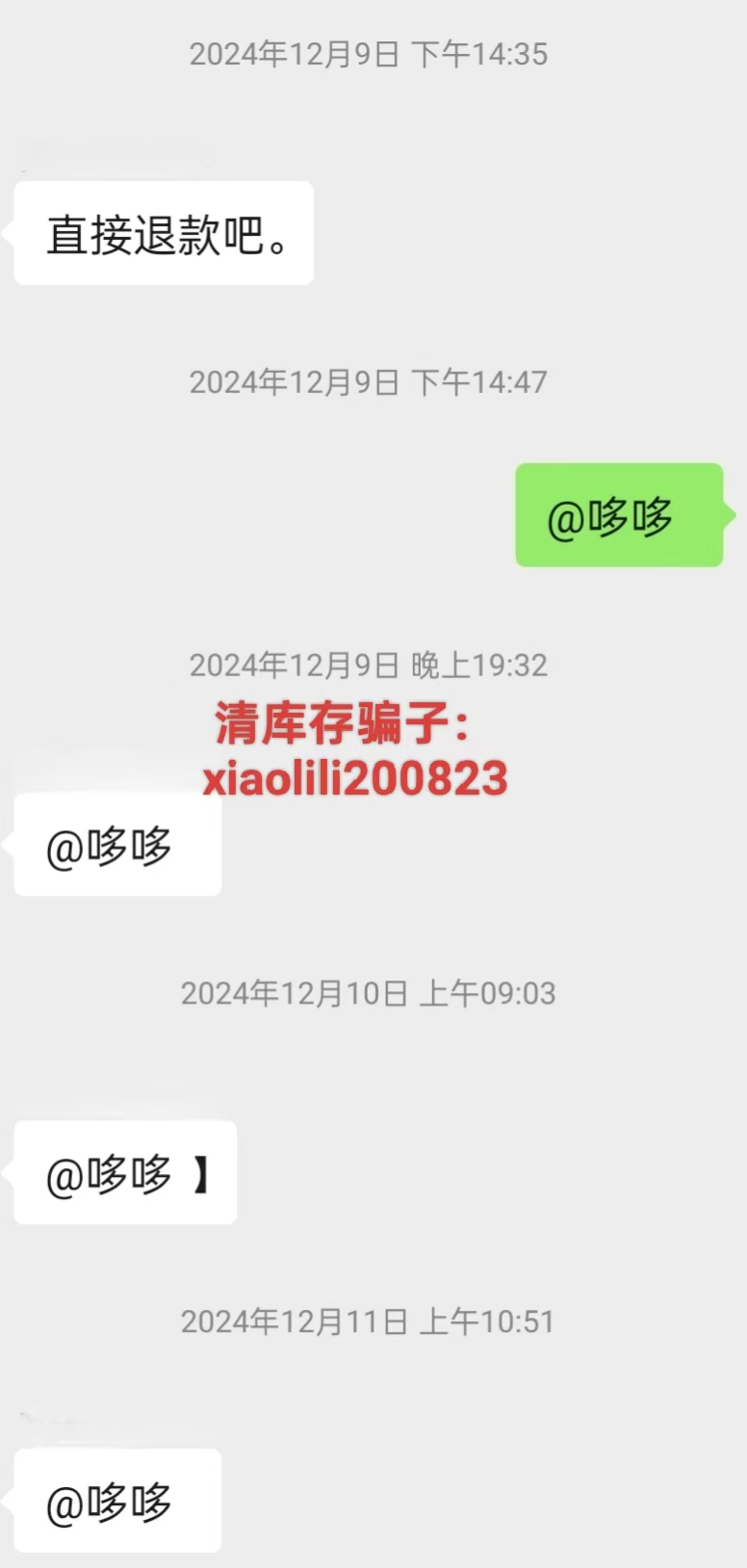This screenshot has height=1568, width=747.
Task: Tap the "@" symbol in the green bubble
Action: coord(564,516)
